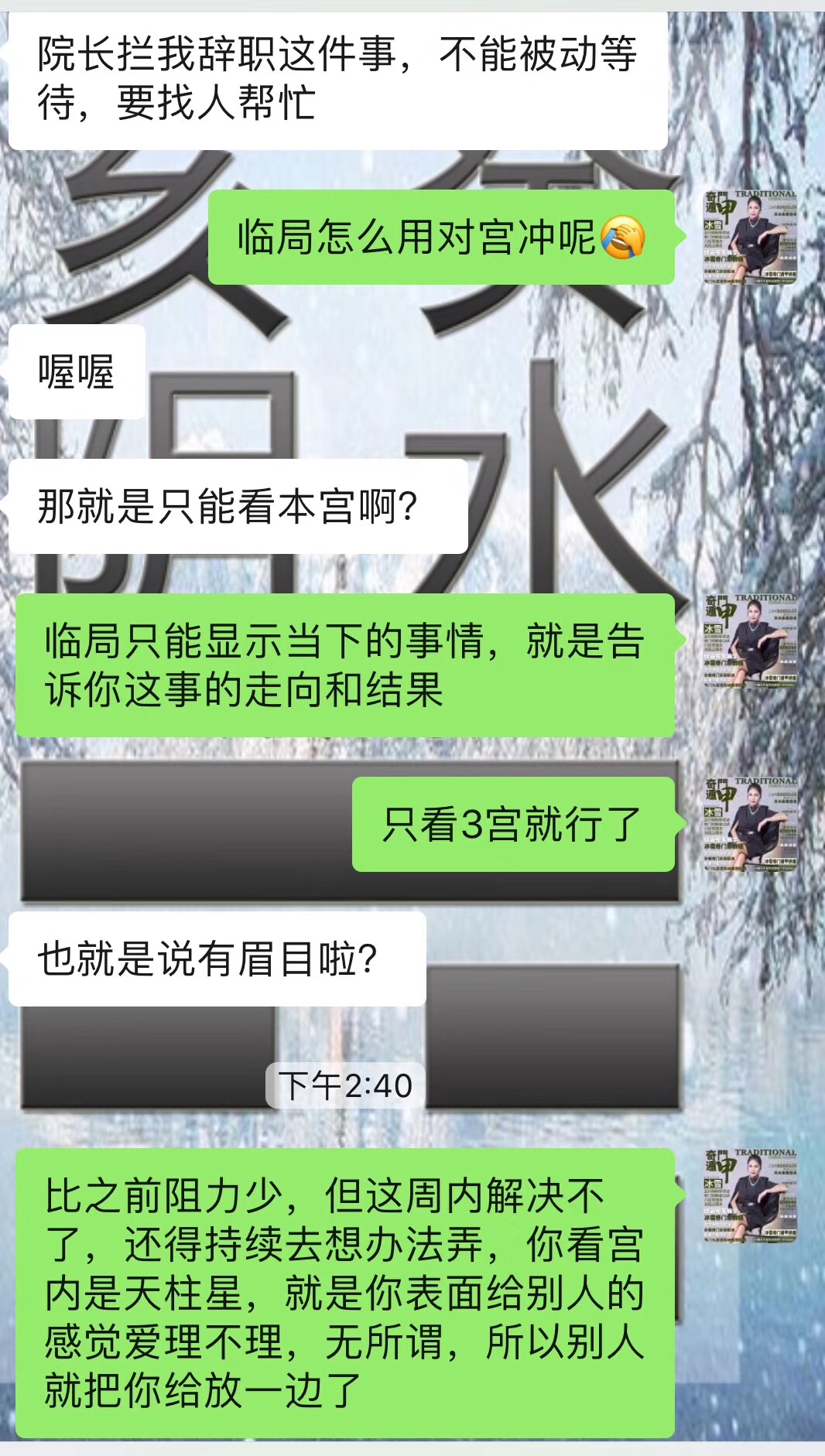This screenshot has width=825, height=1456.
Task: Tap avatar next to "临局只能显示当下的事情" message
Action: click(749, 641)
